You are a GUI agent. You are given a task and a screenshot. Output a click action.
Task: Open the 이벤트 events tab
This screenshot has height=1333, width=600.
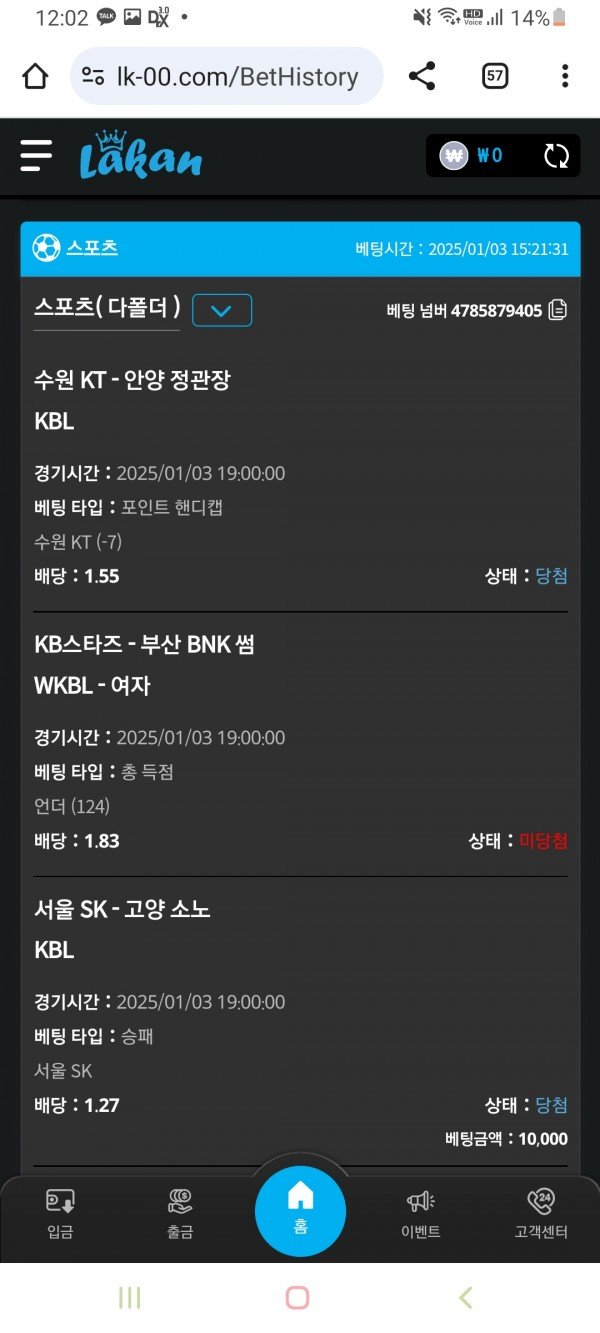click(421, 1213)
